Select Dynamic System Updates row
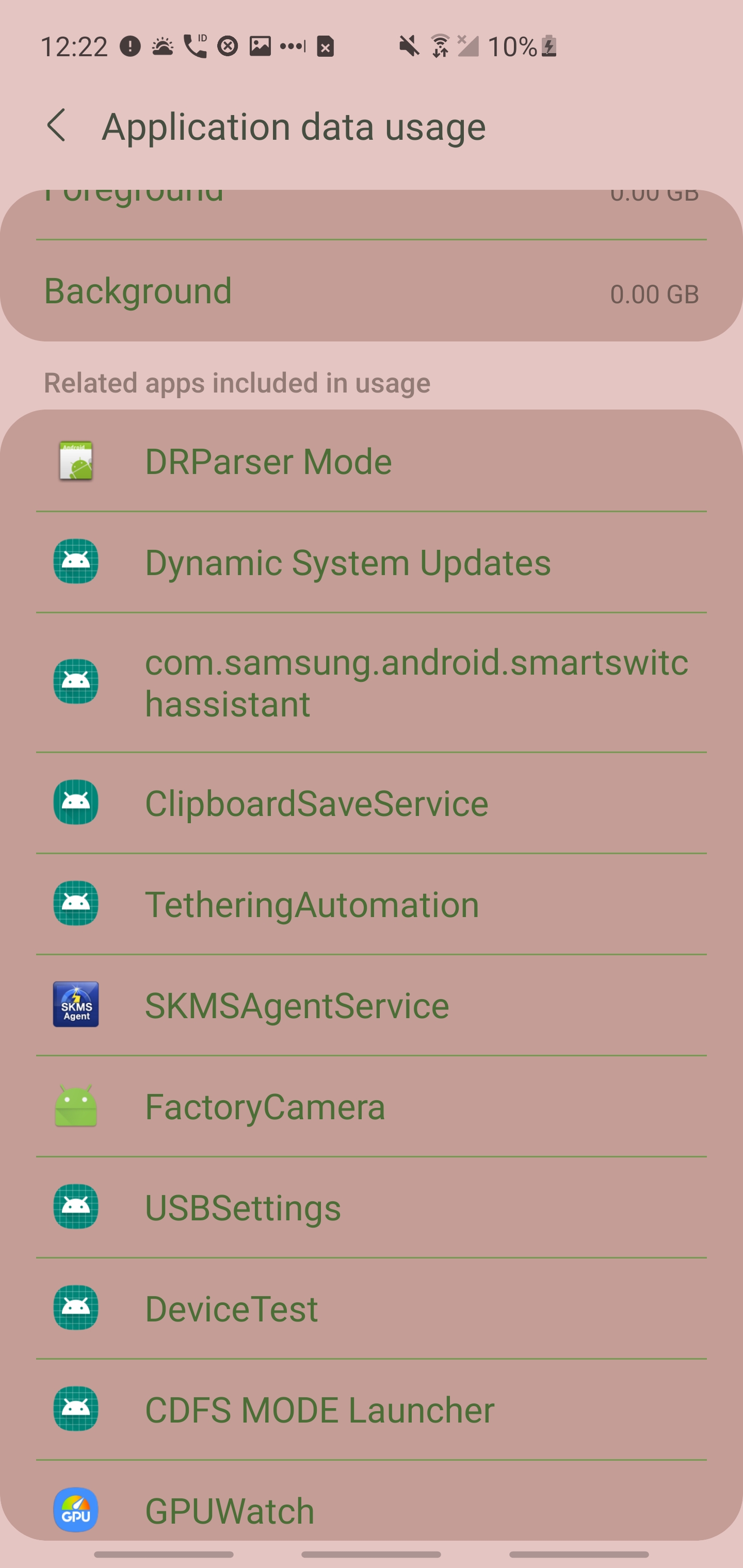Viewport: 743px width, 1568px height. [x=370, y=562]
